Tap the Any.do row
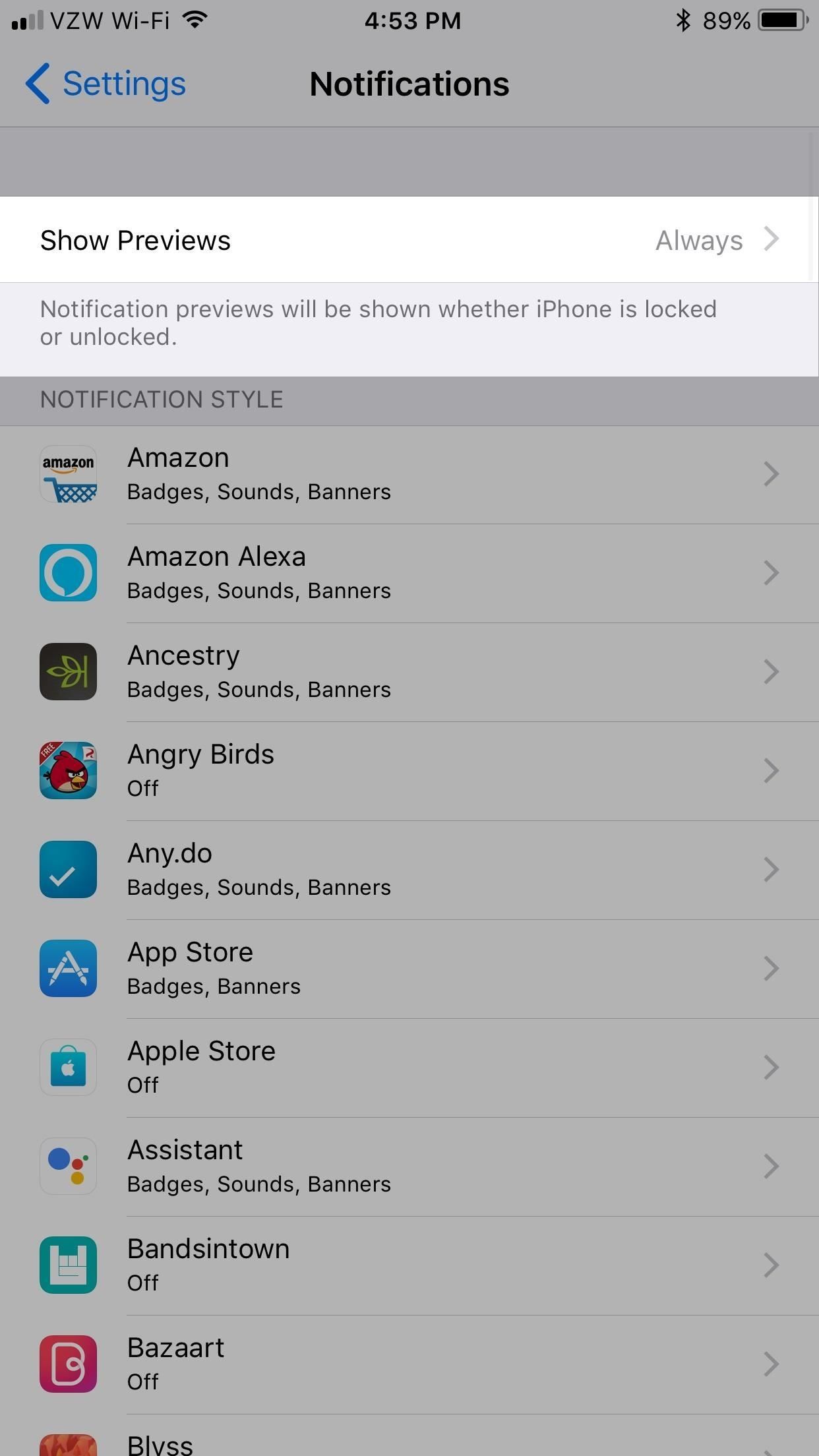 coord(409,870)
